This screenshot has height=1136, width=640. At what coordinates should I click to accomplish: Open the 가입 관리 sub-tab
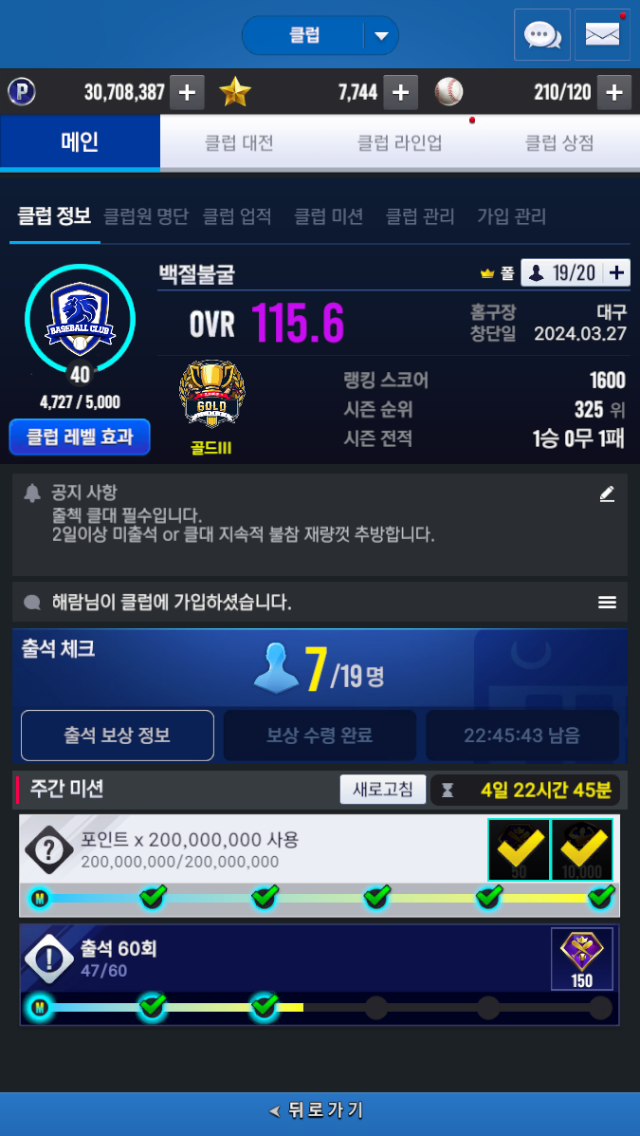[x=511, y=216]
